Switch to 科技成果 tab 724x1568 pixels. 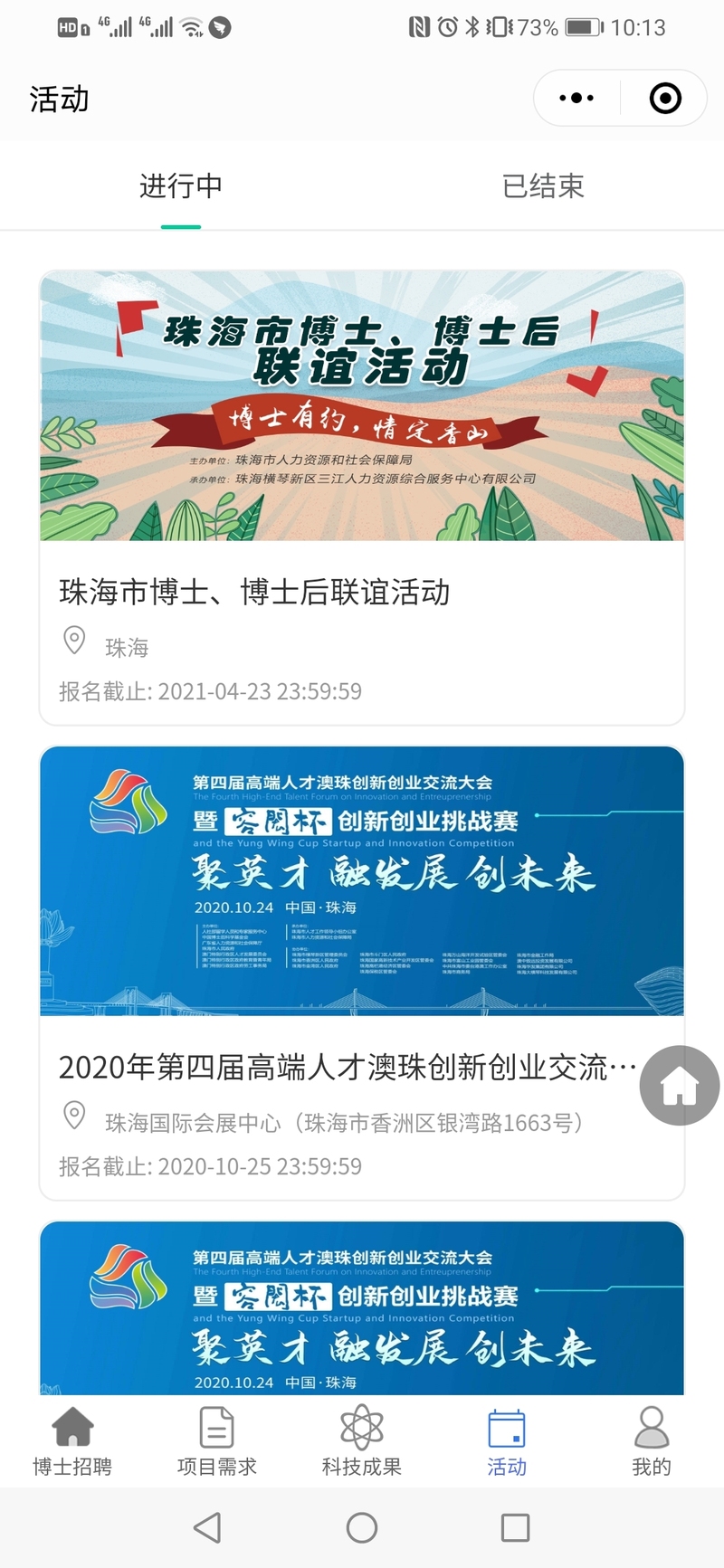(x=362, y=1442)
